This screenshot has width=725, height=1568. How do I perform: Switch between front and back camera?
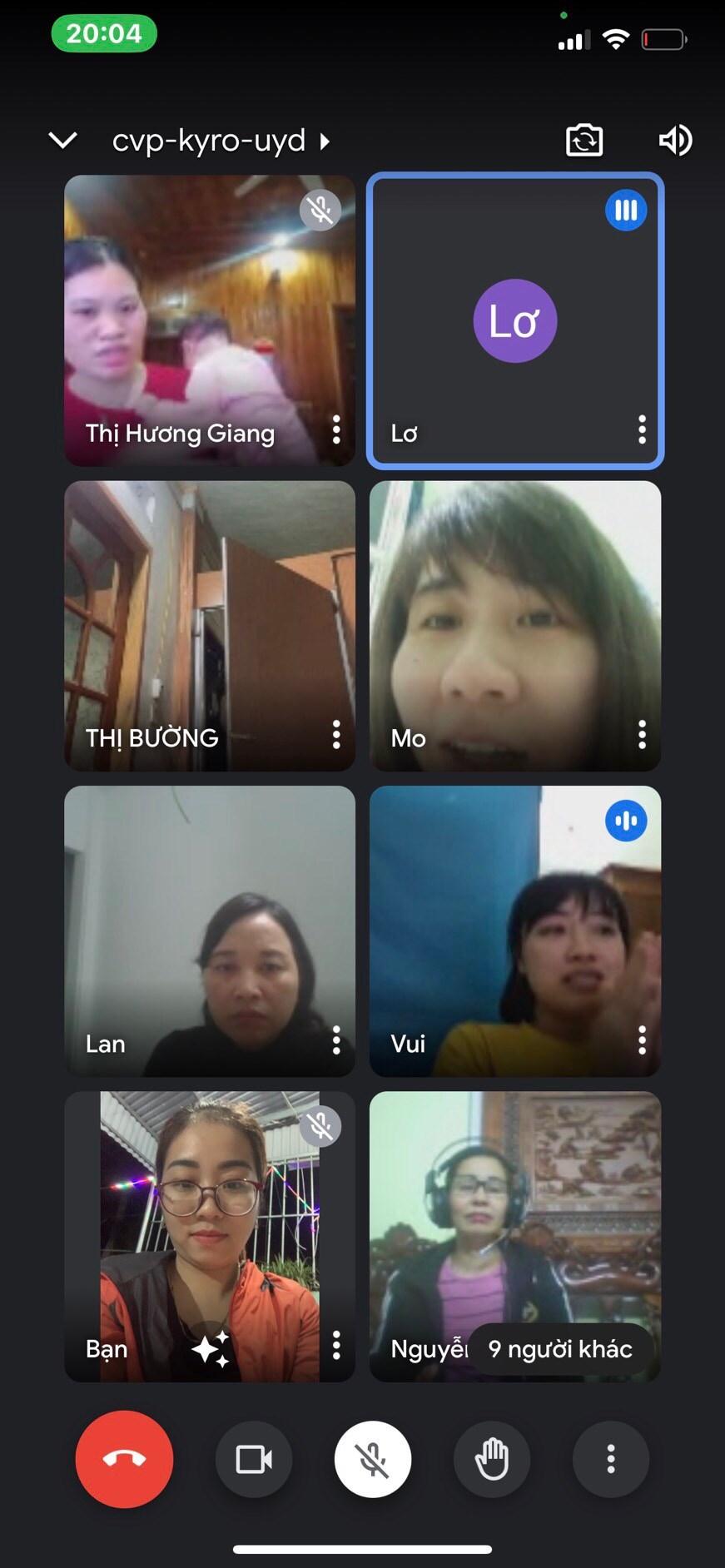[x=584, y=140]
